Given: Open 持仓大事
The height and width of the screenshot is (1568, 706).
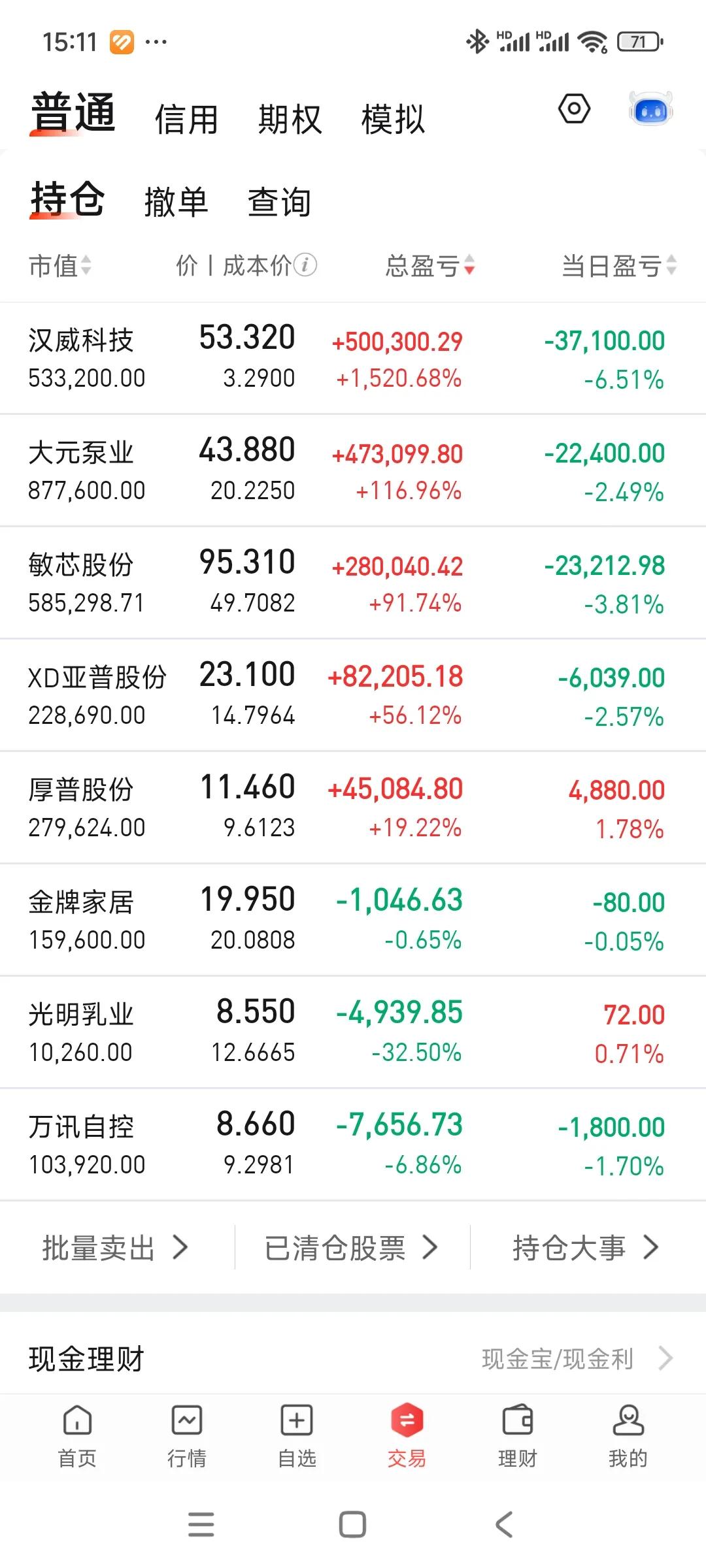Looking at the screenshot, I should [586, 1248].
